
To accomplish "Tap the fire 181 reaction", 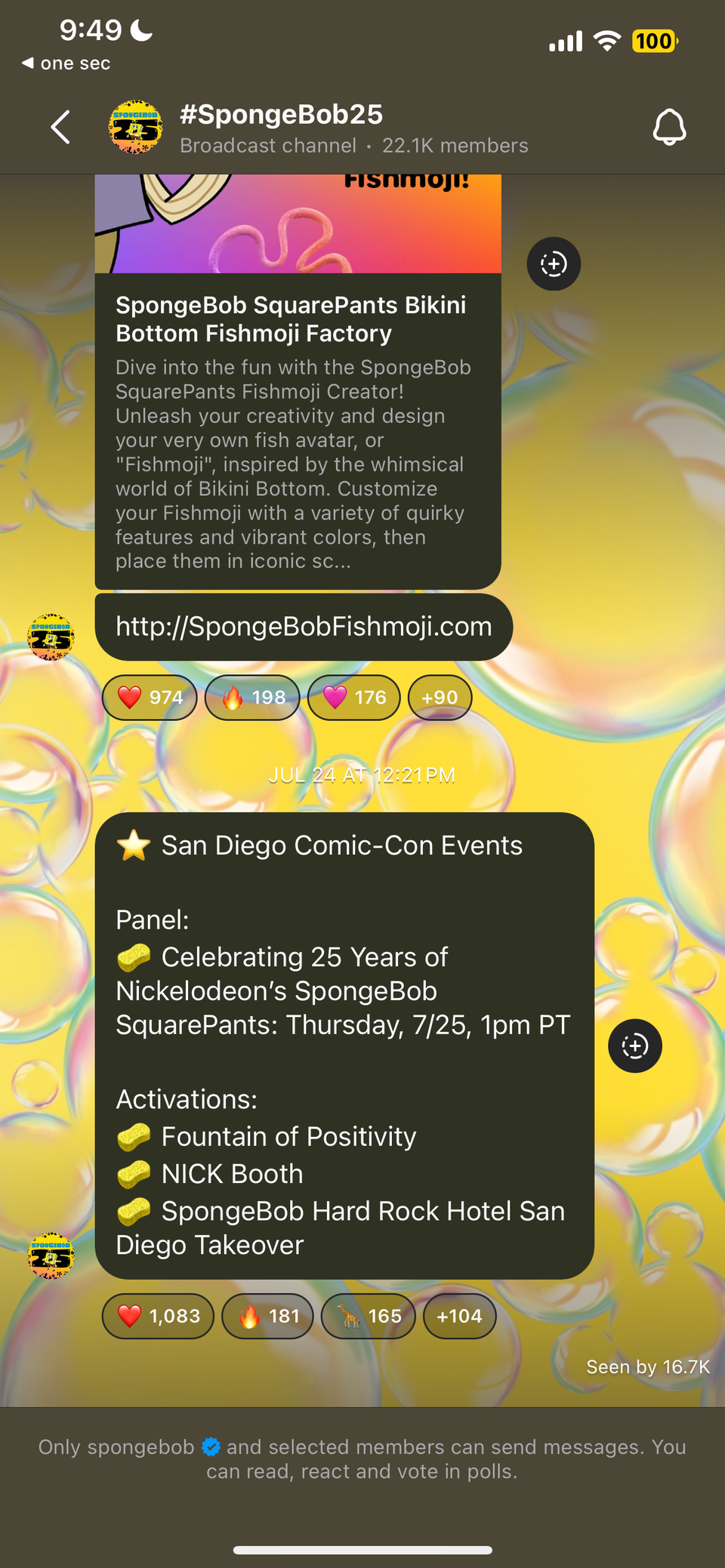I will [267, 1316].
